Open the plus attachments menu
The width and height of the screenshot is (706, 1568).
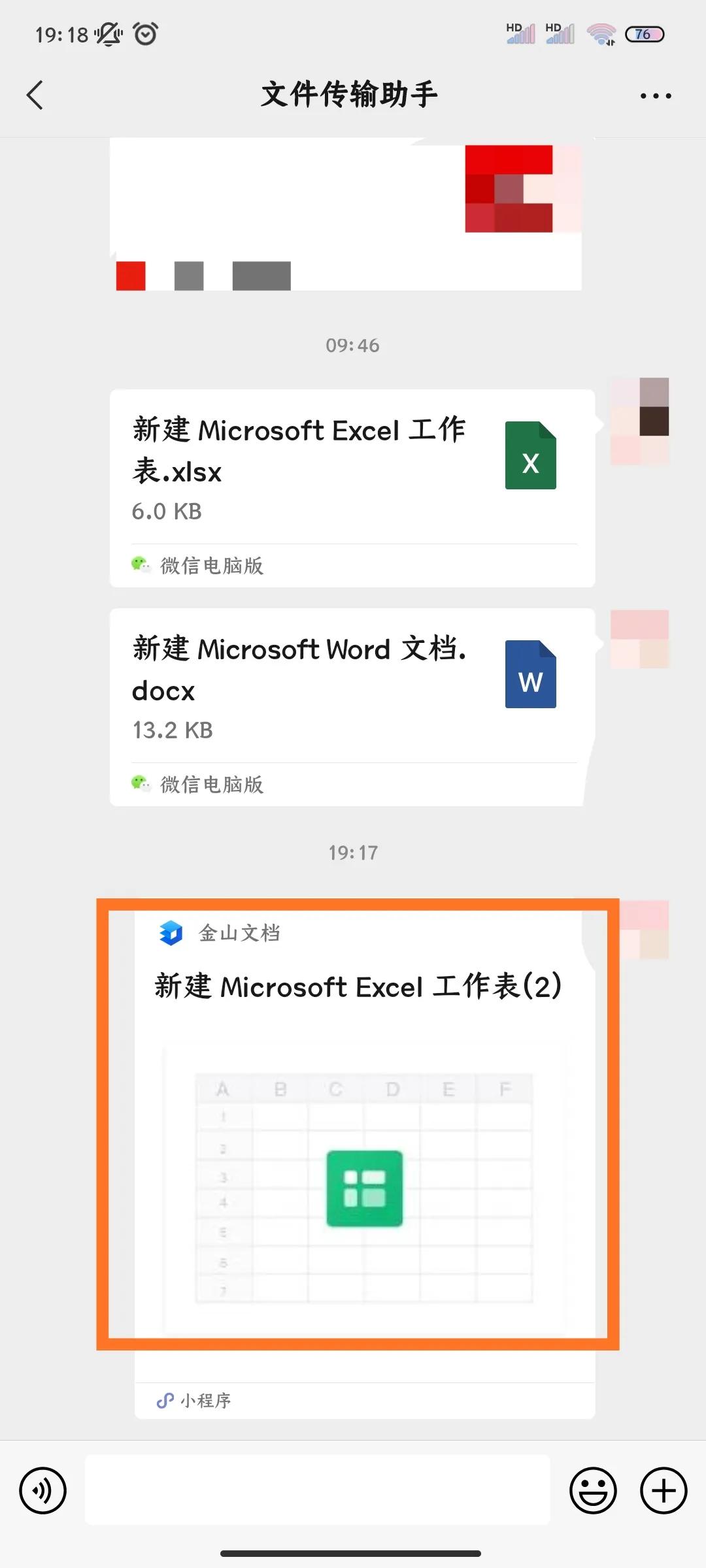663,1491
